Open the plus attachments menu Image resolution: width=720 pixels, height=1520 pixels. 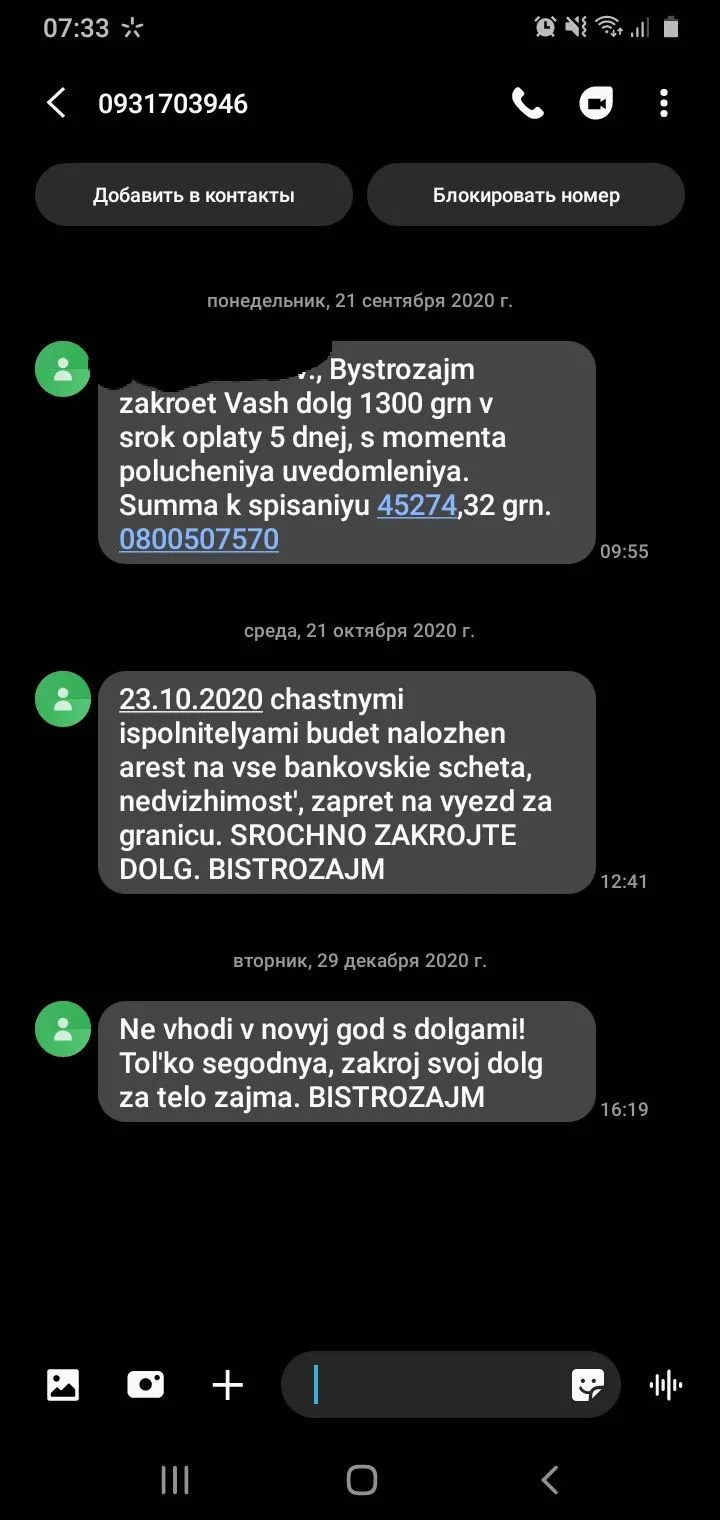(228, 1385)
